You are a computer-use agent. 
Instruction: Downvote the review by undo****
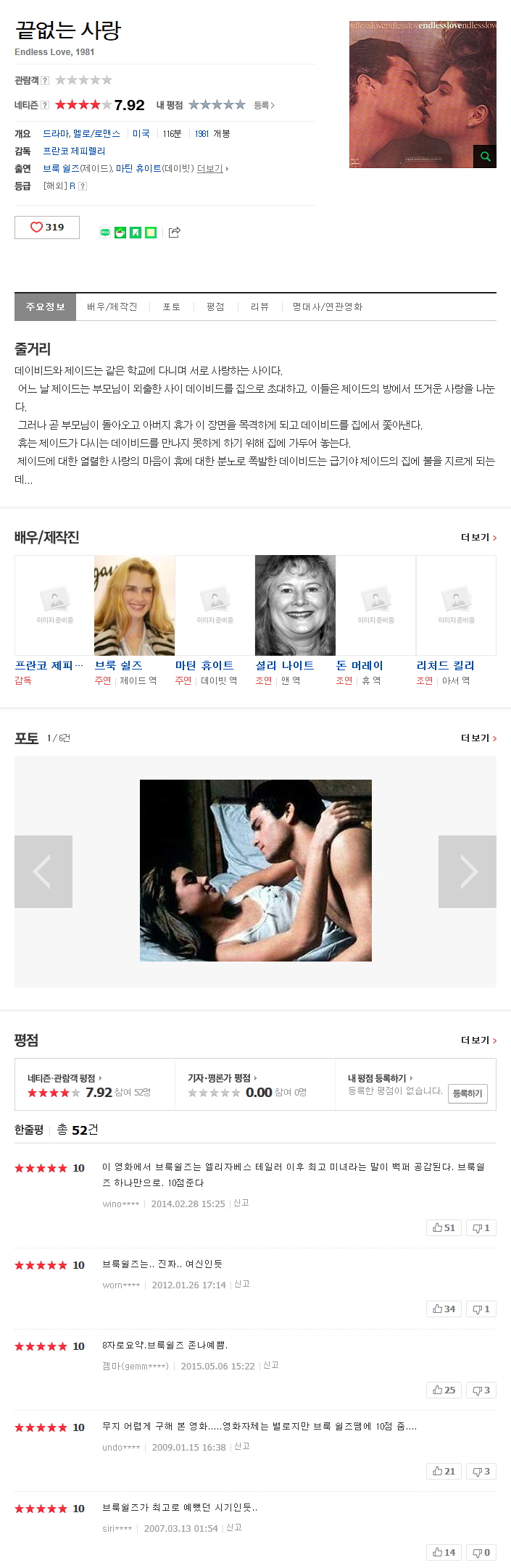point(481,1471)
